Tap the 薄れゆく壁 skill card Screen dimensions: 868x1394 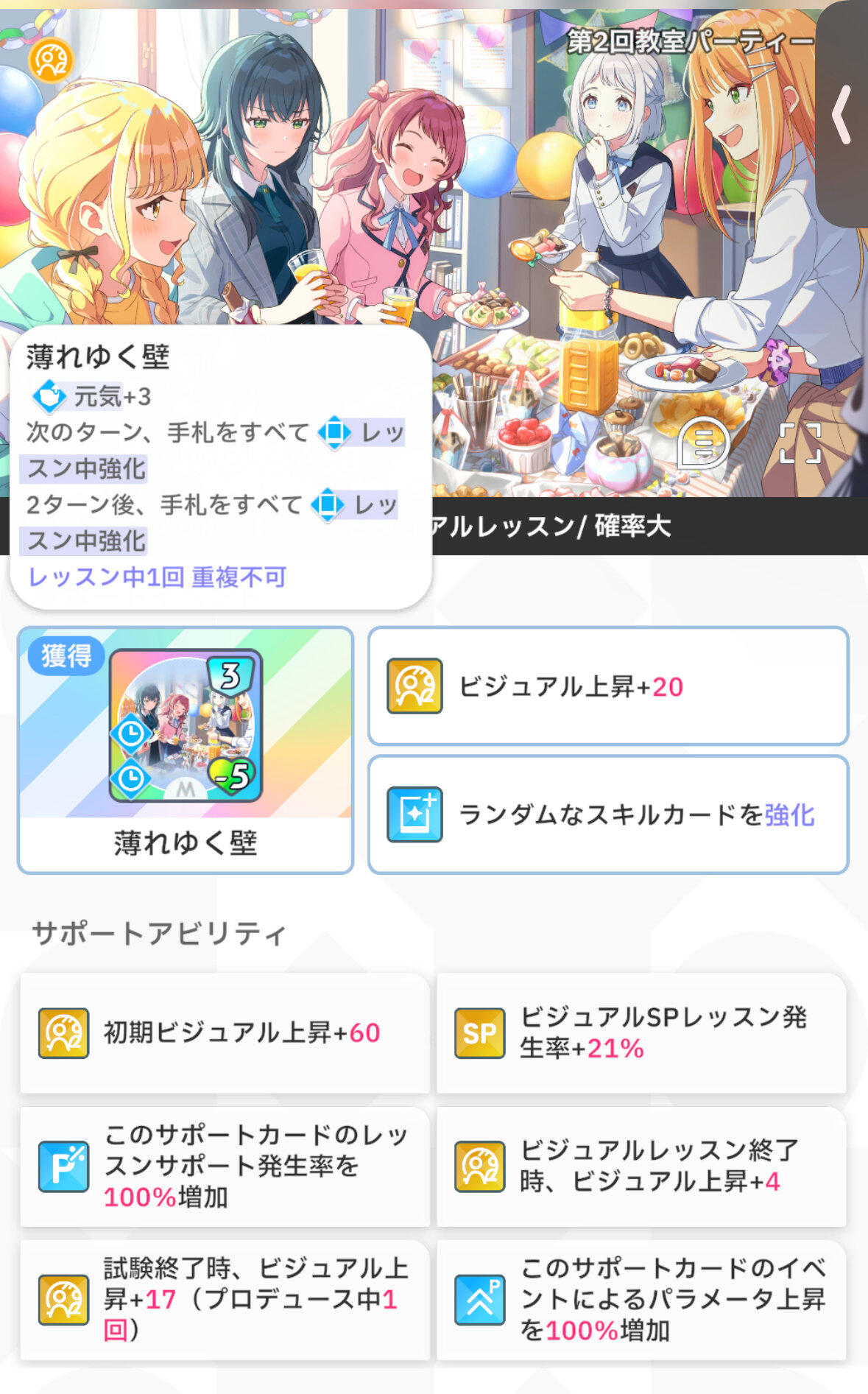click(186, 750)
